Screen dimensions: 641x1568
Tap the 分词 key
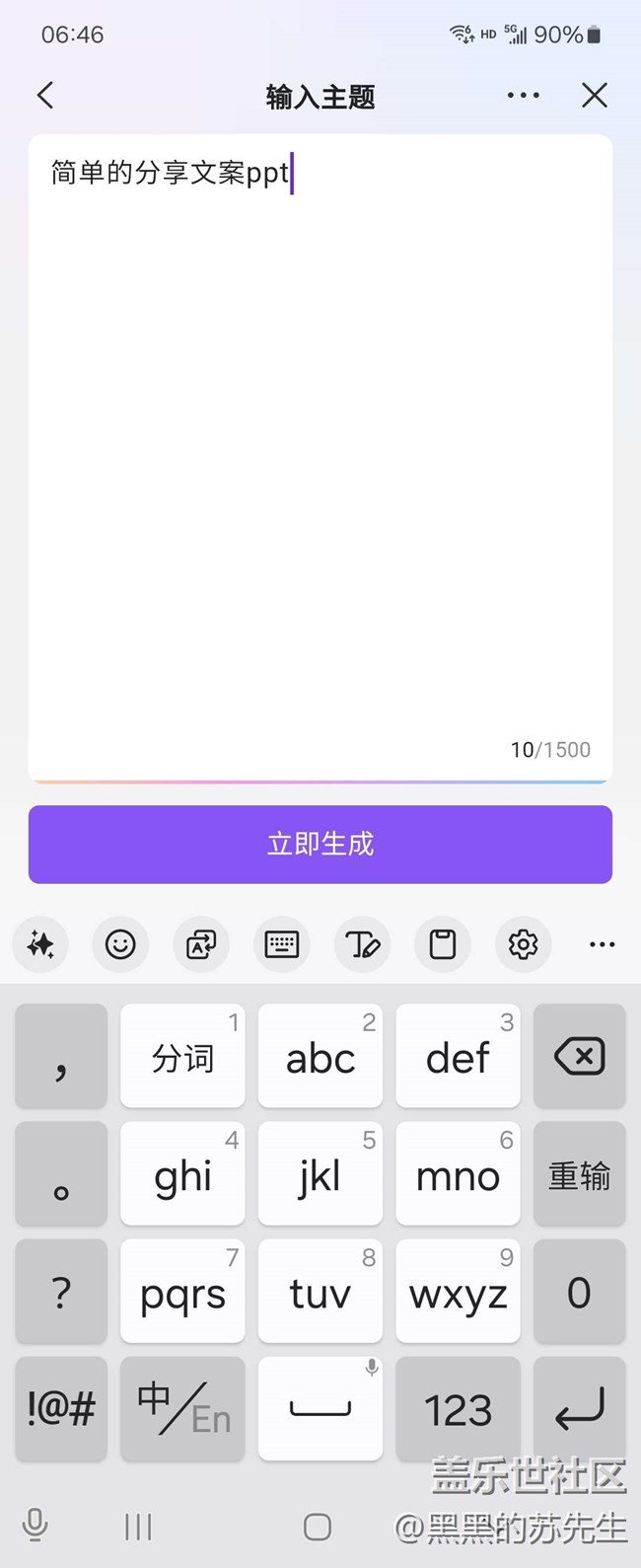pyautogui.click(x=182, y=1057)
